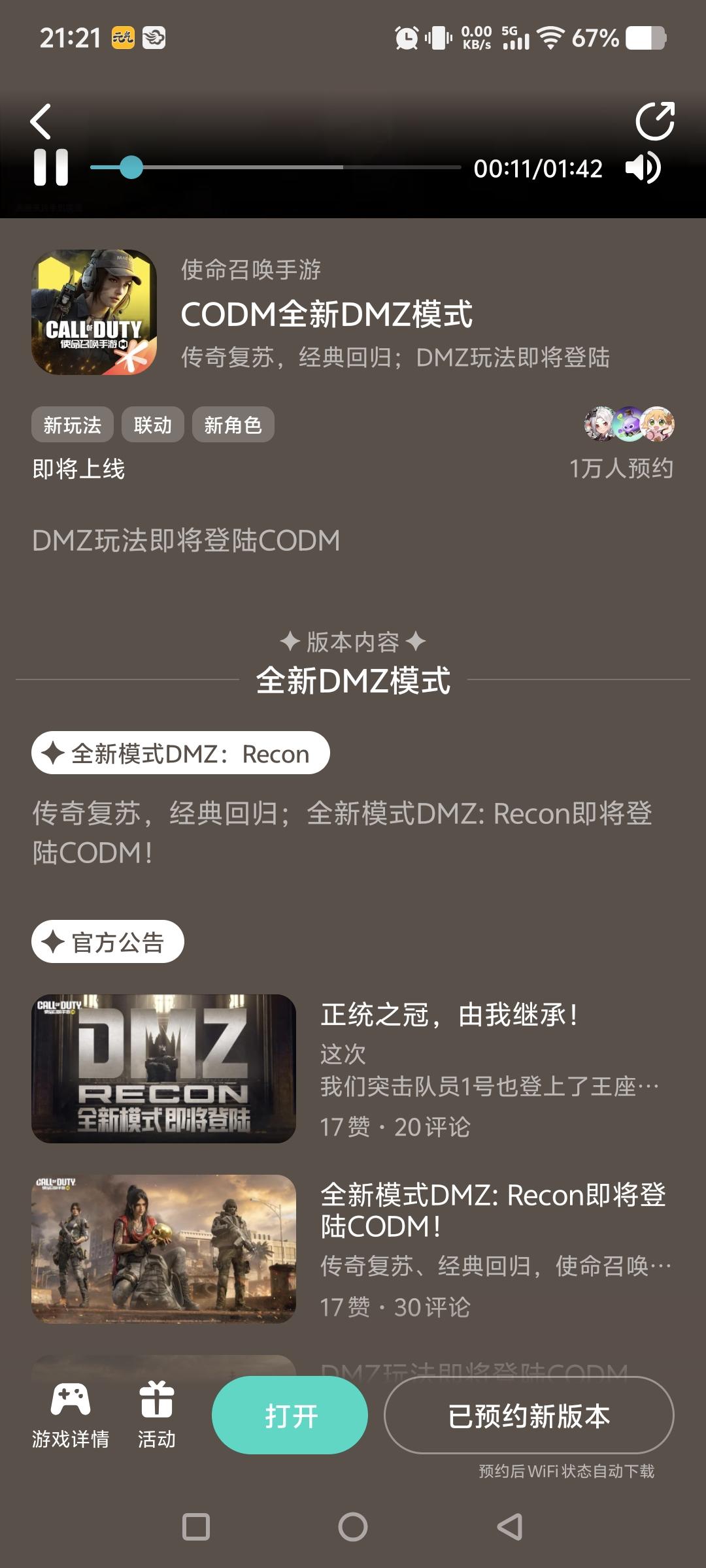
Task: Open the 正统之冠，由我继承！ announcement
Action: 448,1015
